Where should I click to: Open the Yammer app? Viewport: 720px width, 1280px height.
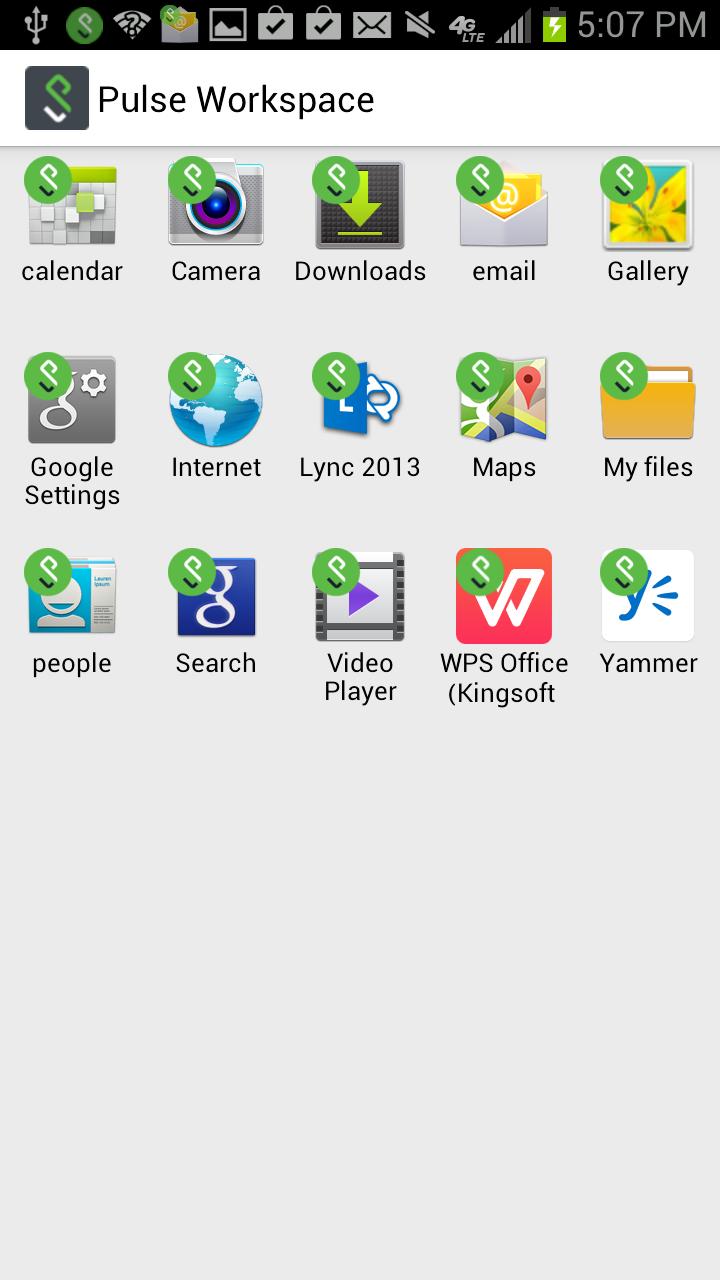click(648, 595)
